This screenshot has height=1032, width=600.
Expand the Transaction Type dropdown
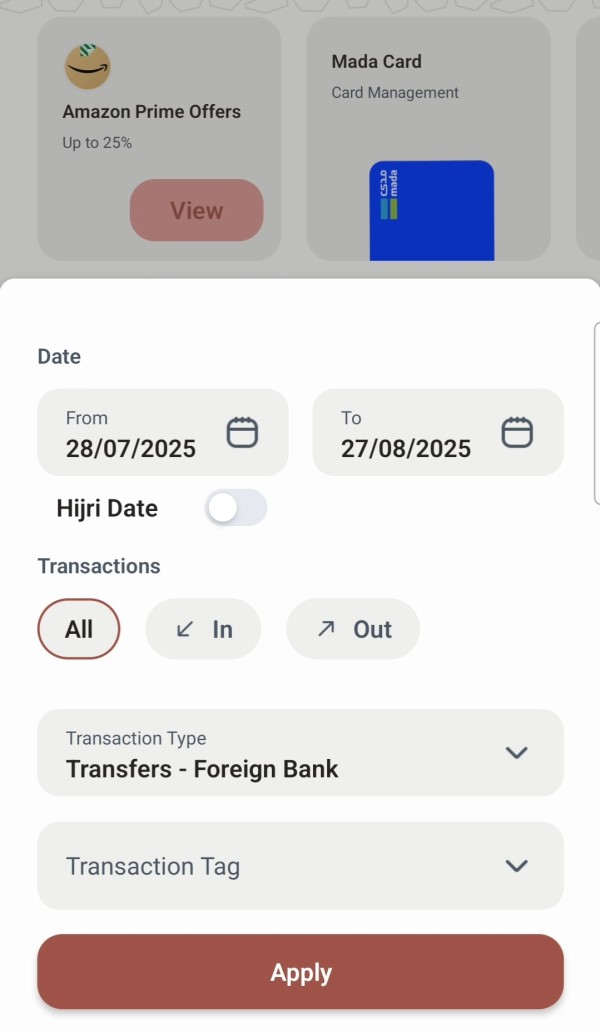(300, 753)
